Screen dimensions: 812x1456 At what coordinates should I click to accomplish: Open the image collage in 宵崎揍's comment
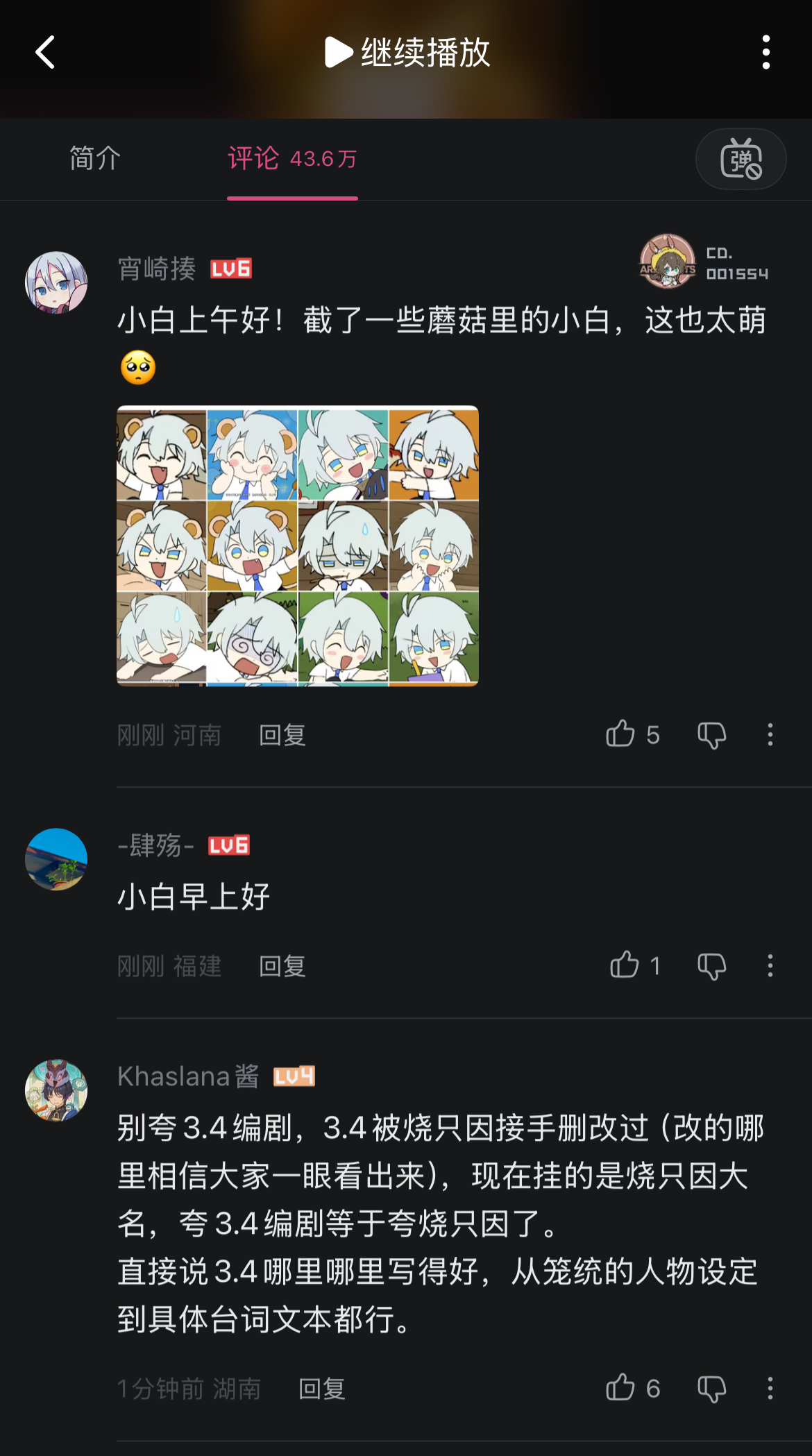tap(297, 545)
